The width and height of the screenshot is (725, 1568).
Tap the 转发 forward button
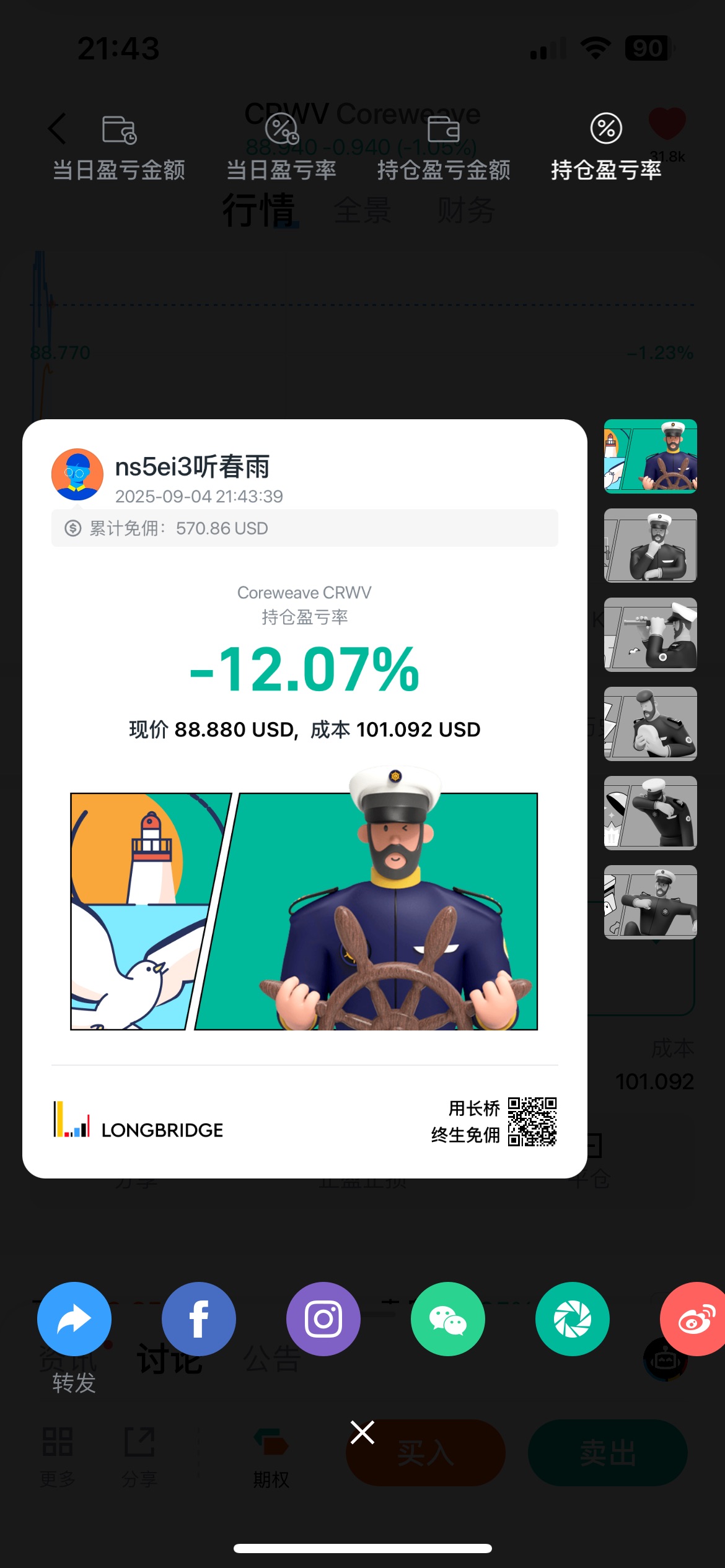tap(74, 1319)
